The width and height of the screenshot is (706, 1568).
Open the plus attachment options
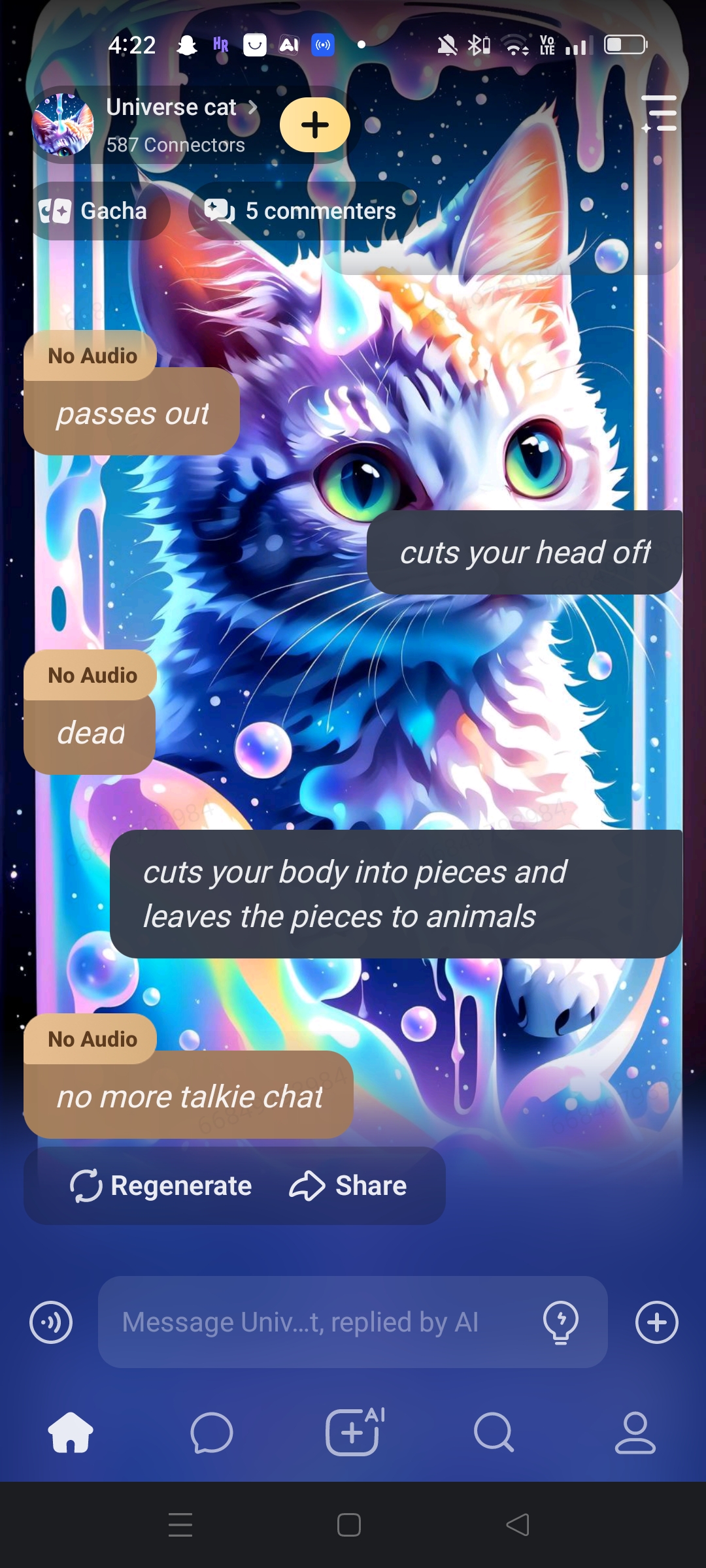pyautogui.click(x=656, y=1322)
